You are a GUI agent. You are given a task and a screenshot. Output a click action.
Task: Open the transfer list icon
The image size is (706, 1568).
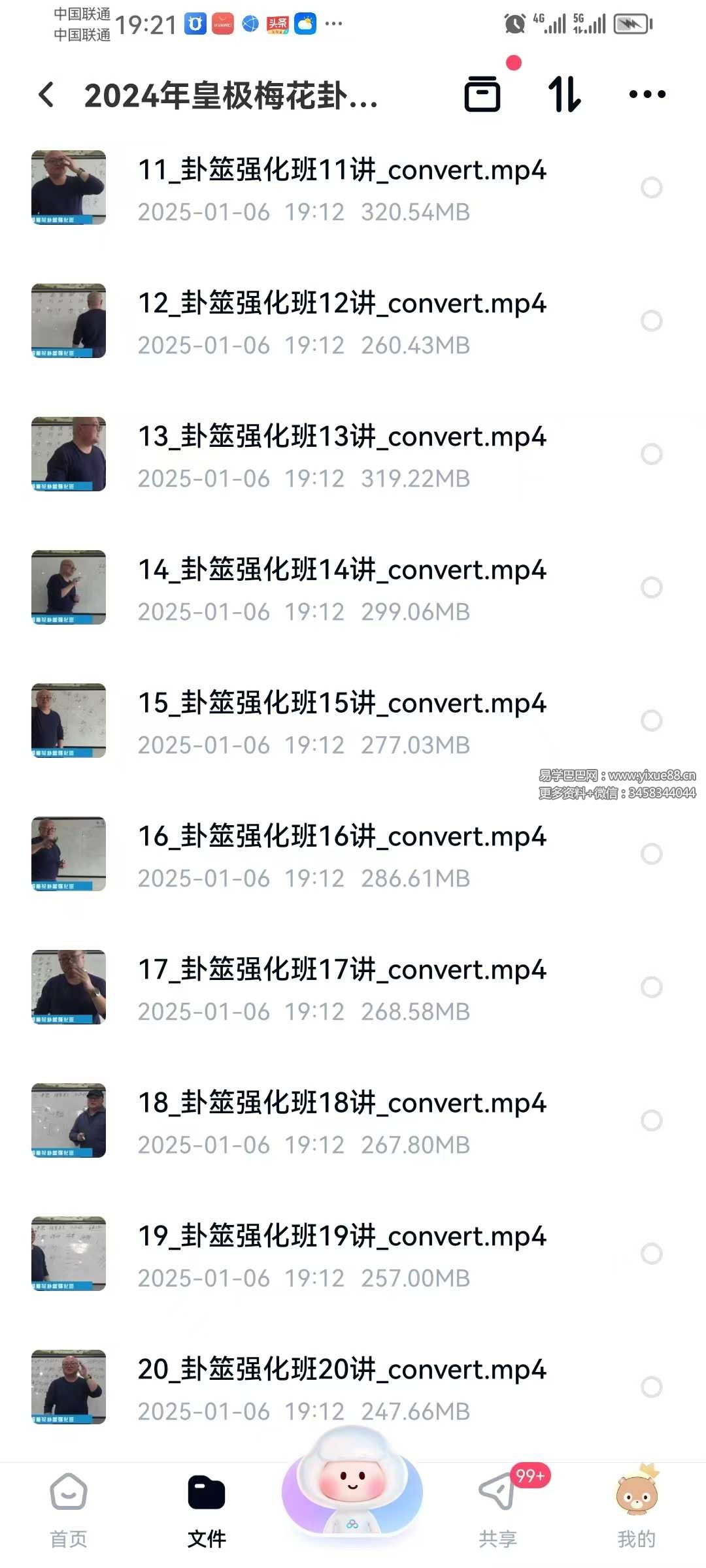point(482,94)
